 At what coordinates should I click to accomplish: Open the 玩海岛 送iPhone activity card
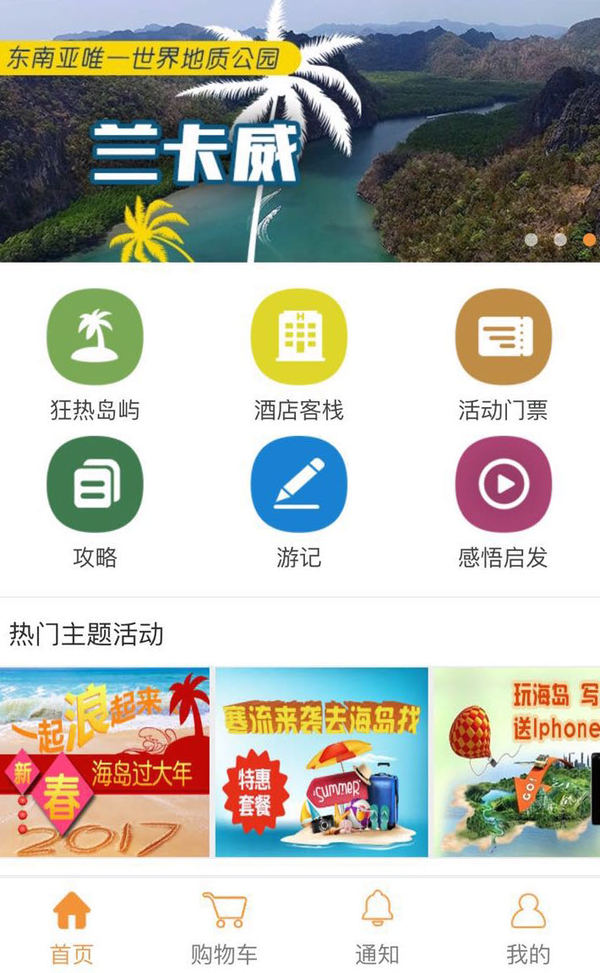(x=516, y=762)
